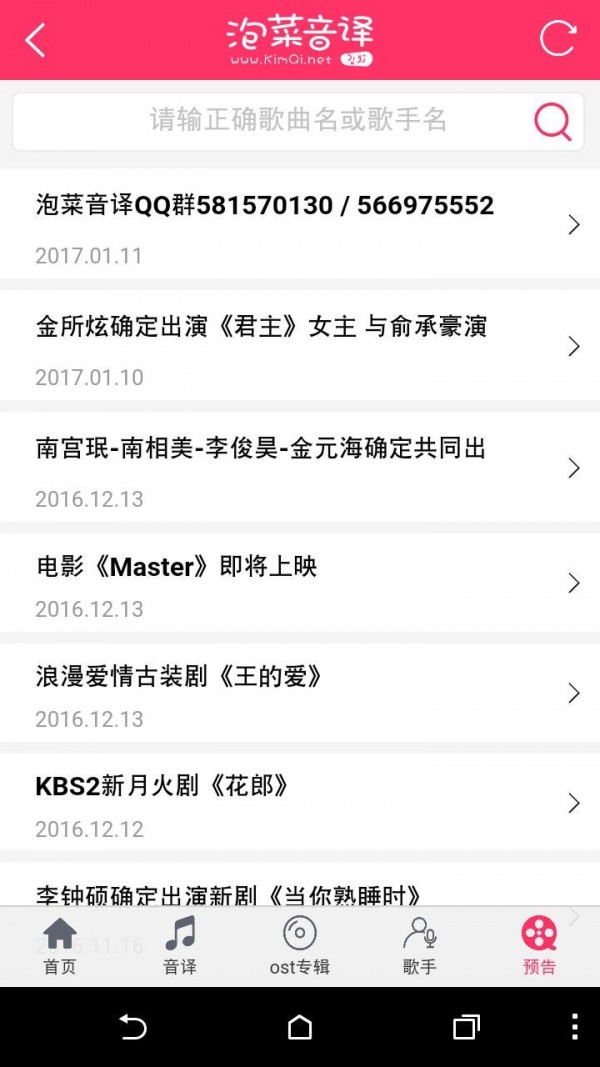
Task: Tap the song or singer search field
Action: [x=298, y=121]
